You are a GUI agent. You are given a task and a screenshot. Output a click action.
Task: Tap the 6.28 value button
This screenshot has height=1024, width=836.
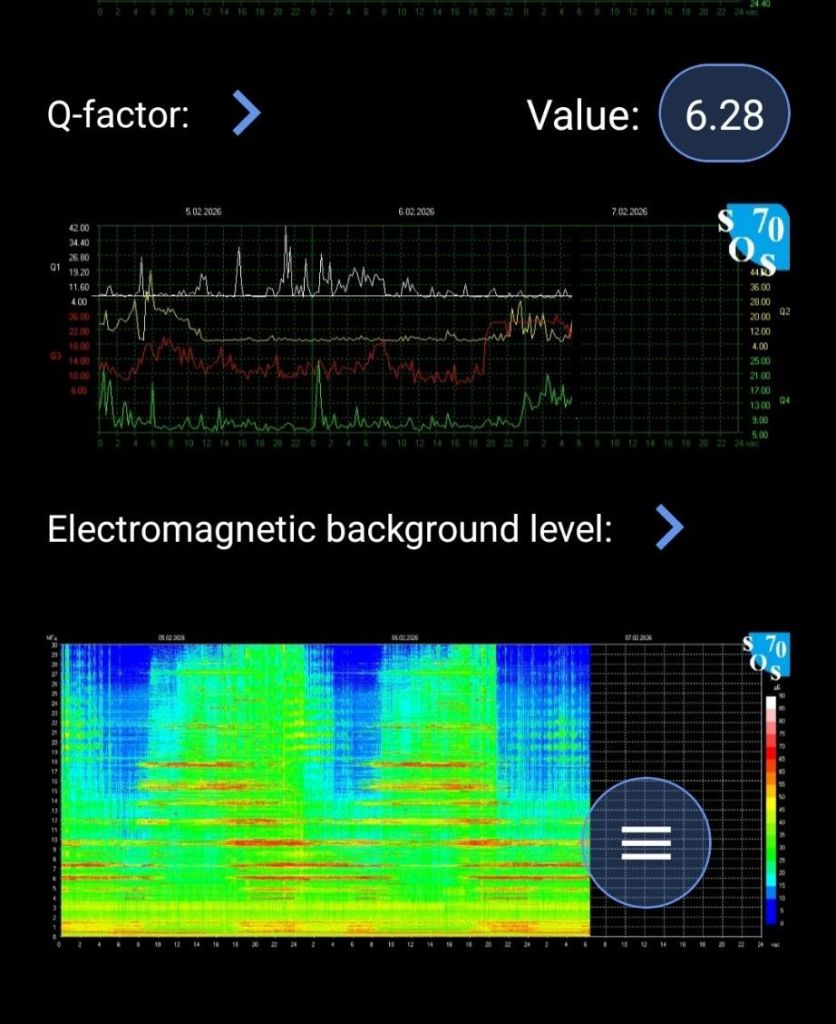(x=725, y=115)
